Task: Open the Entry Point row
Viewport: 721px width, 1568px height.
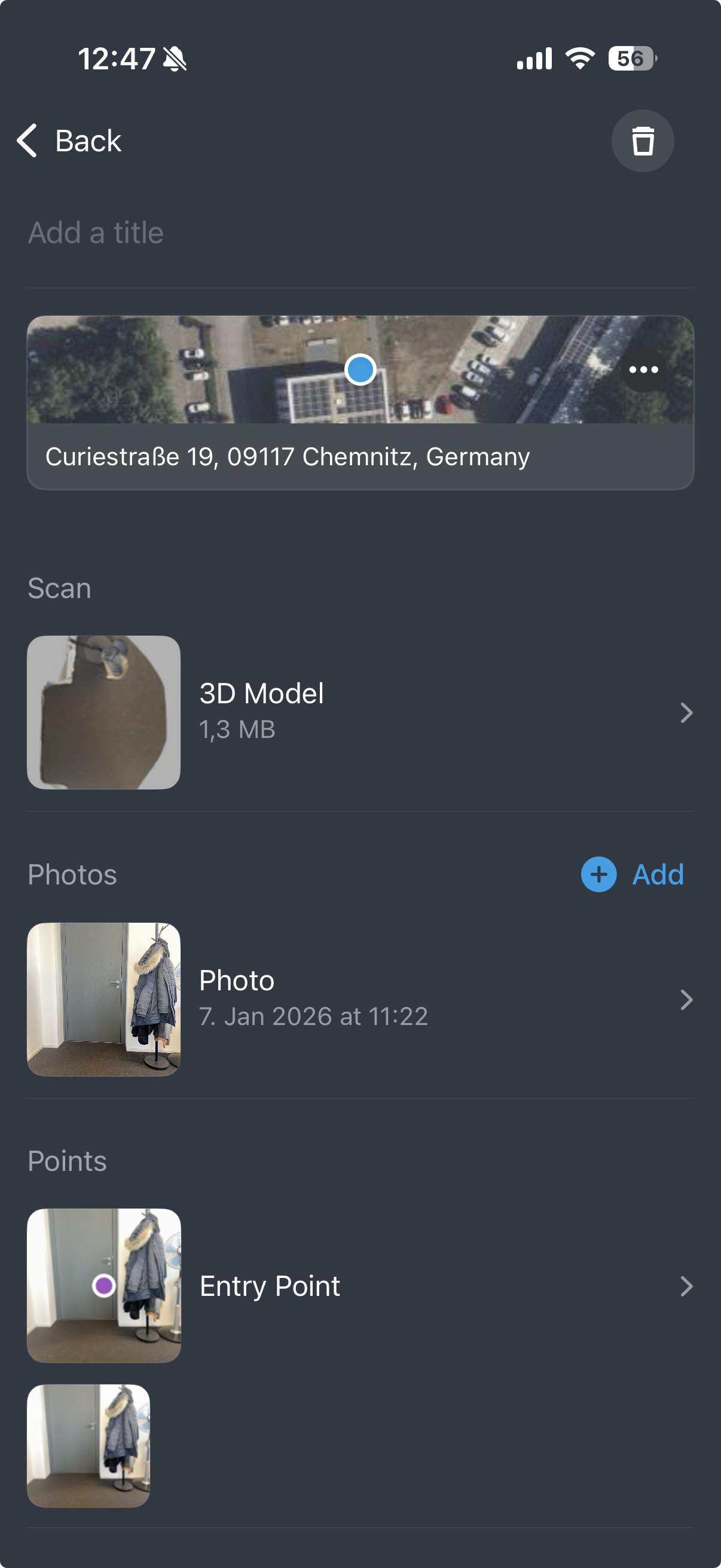Action: [x=359, y=1286]
